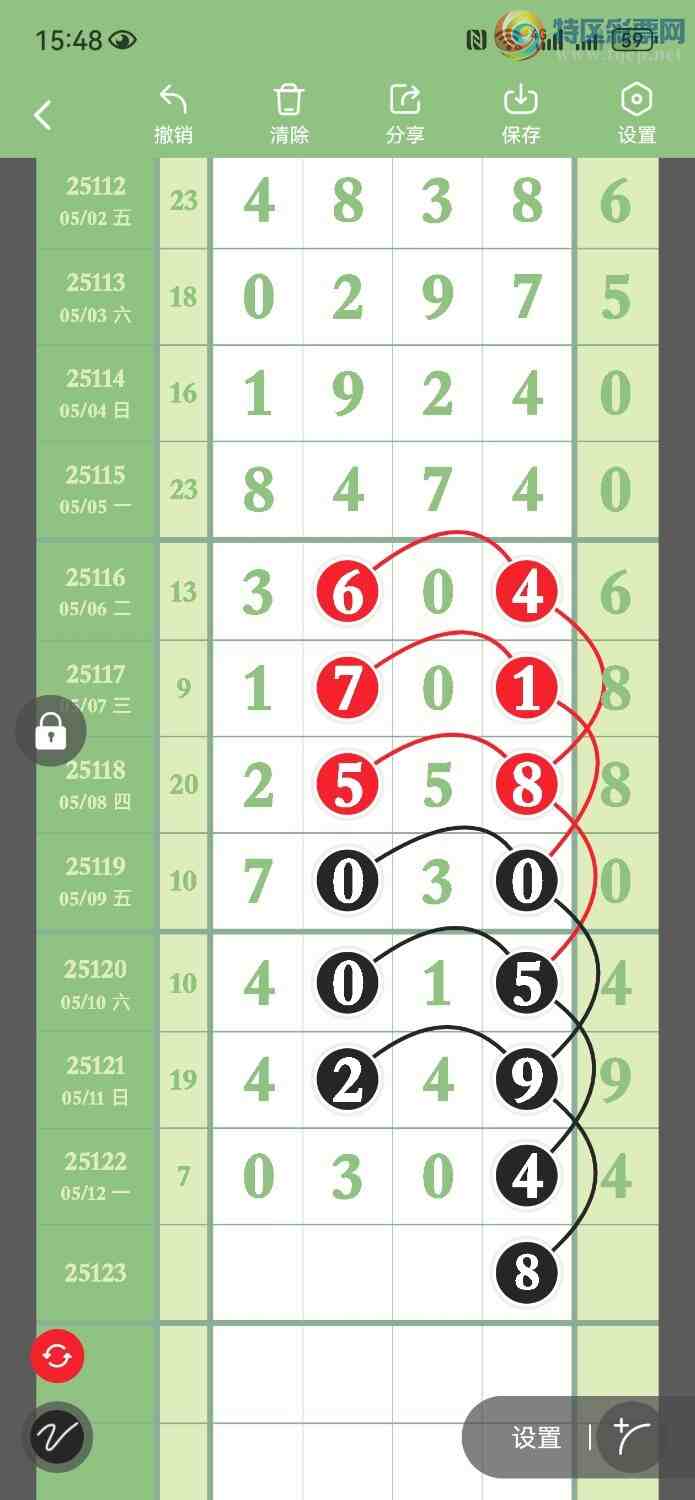The image size is (695, 1500).
Task: Open 设置 in the top toolbar
Action: [637, 114]
